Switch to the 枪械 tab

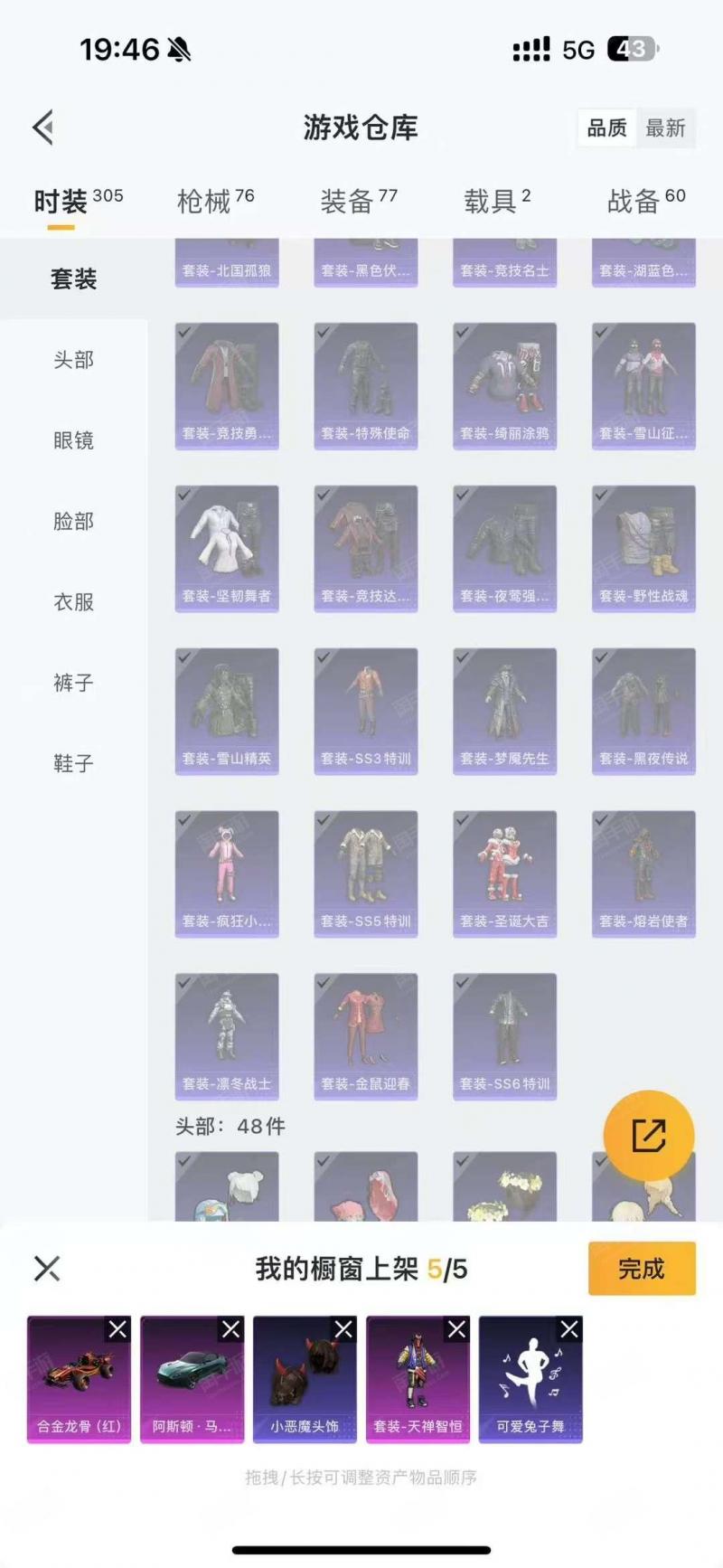(x=215, y=201)
